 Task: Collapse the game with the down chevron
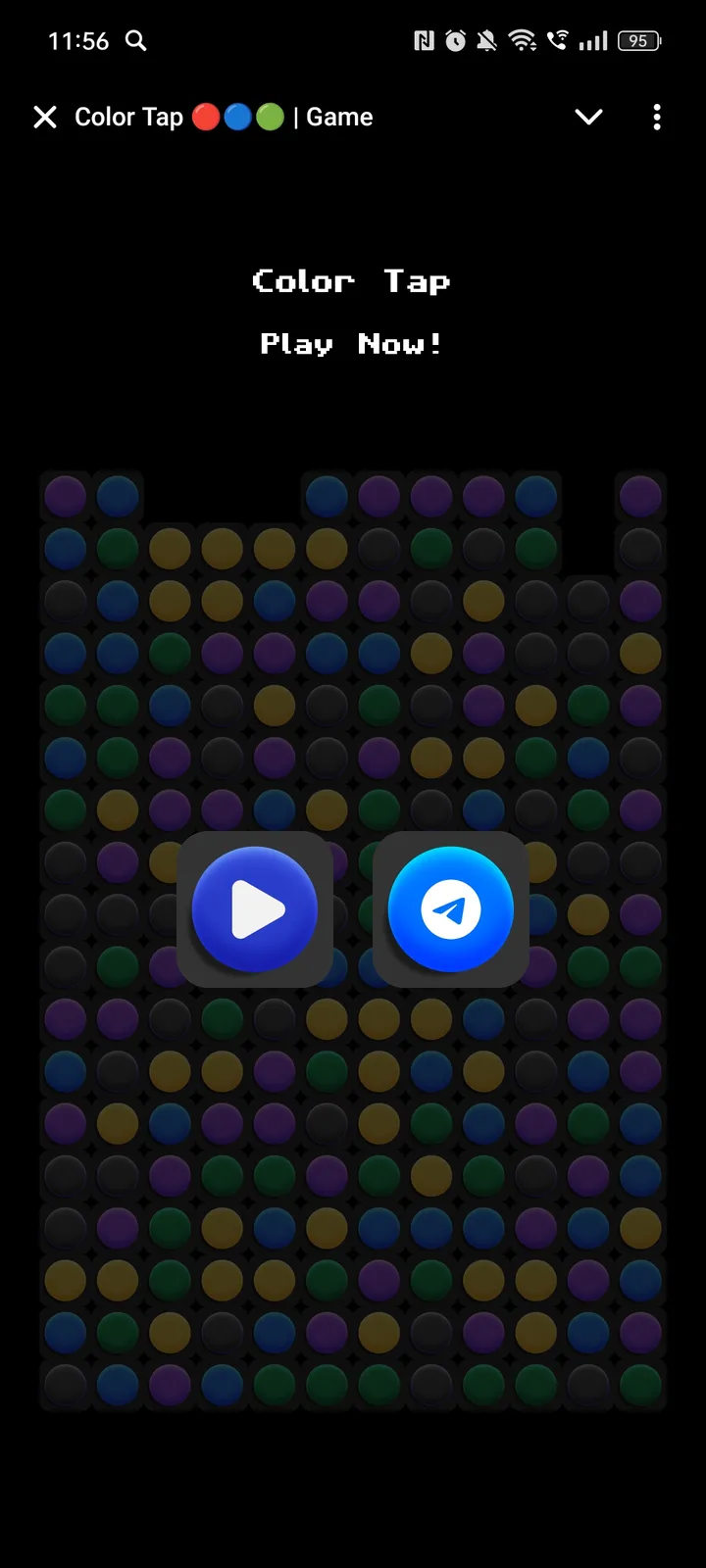[x=588, y=117]
